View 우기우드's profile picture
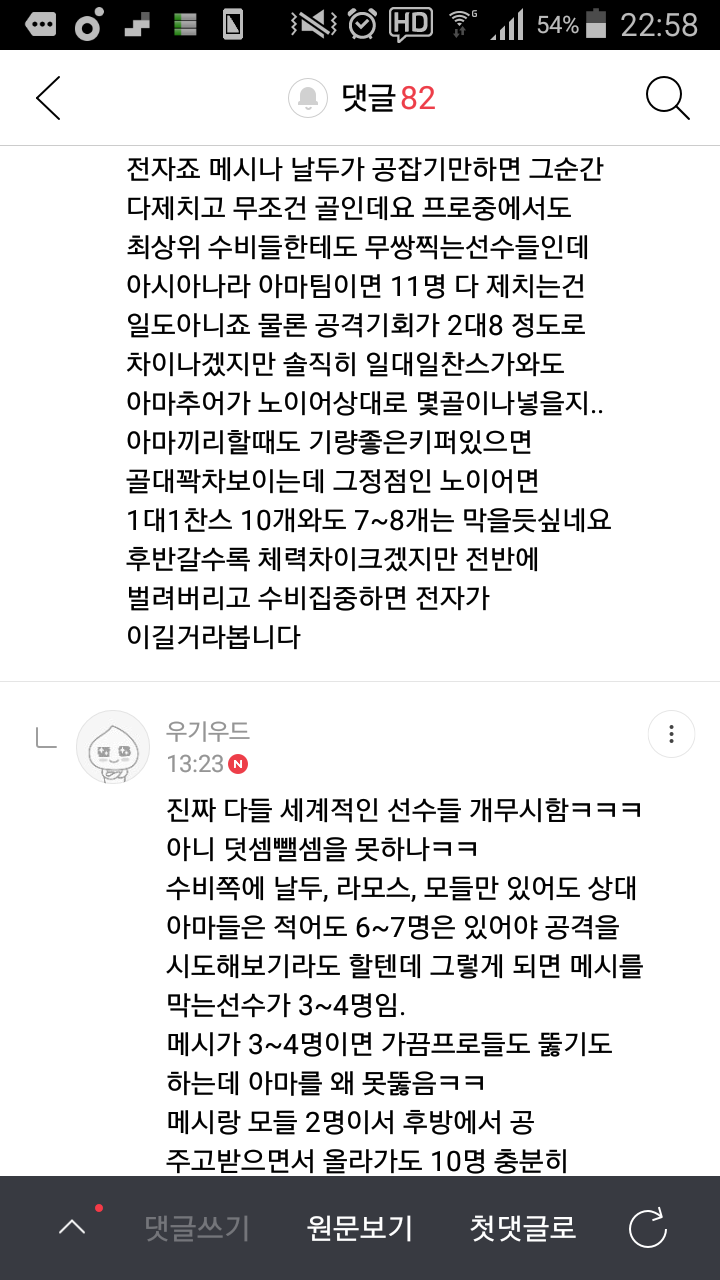The width and height of the screenshot is (720, 1280). point(115,747)
